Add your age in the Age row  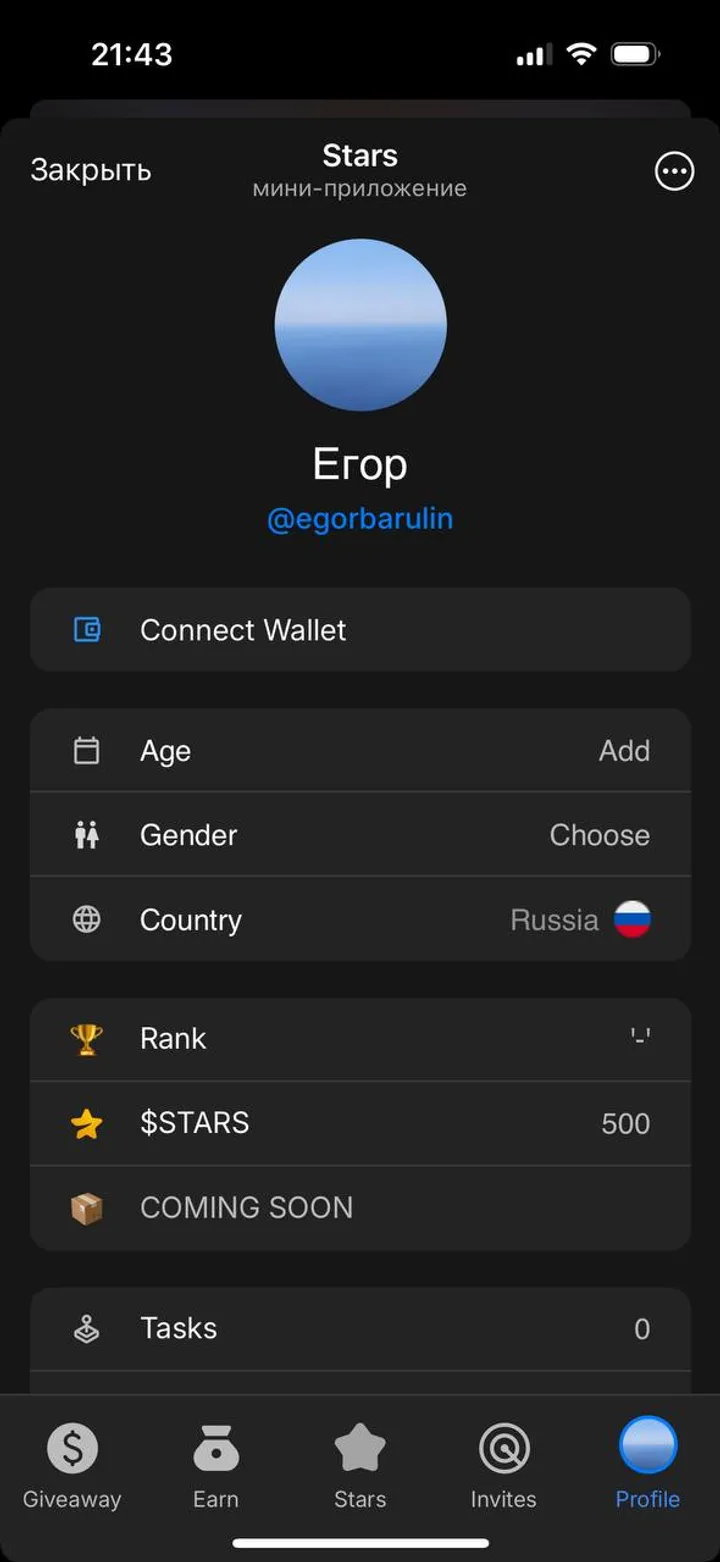pyautogui.click(x=360, y=751)
